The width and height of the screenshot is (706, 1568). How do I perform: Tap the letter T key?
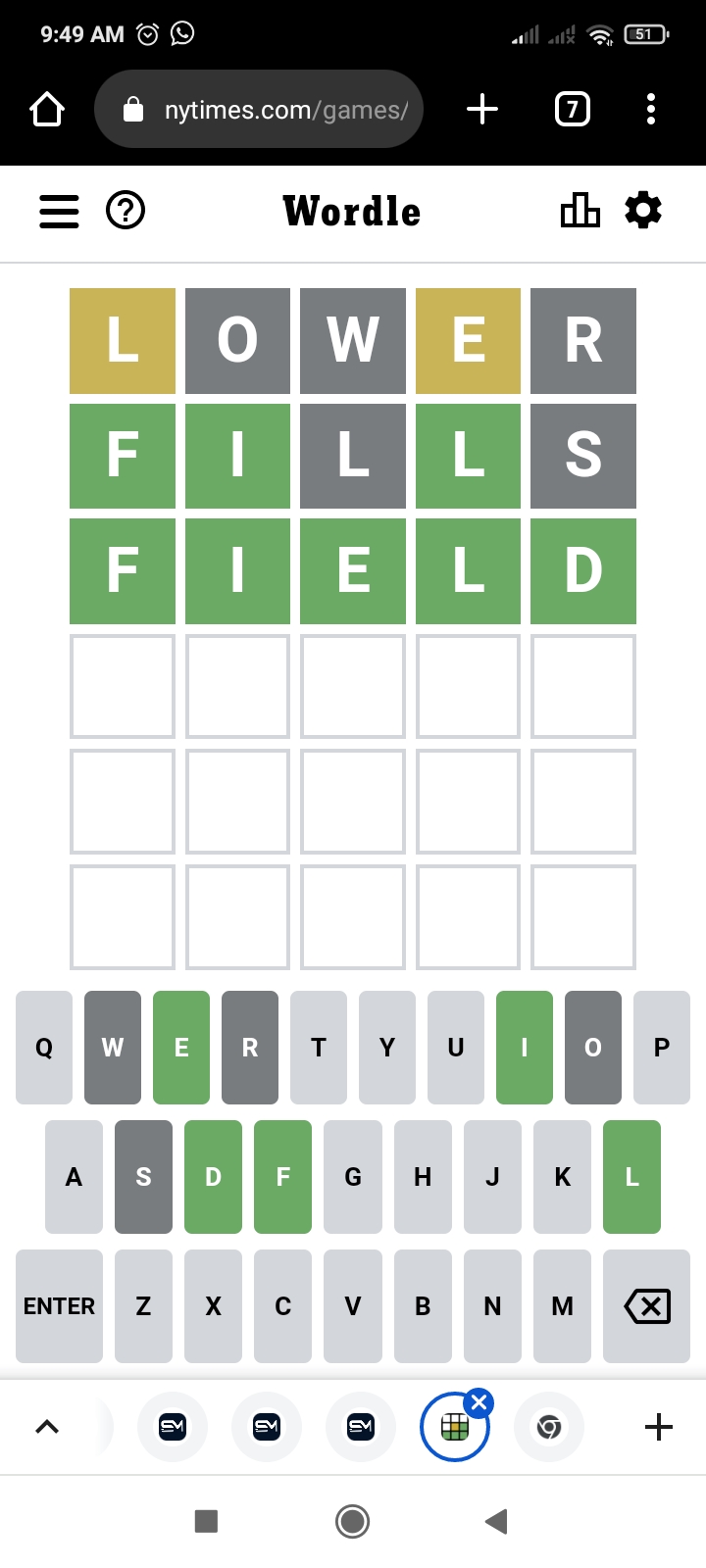point(319,1048)
